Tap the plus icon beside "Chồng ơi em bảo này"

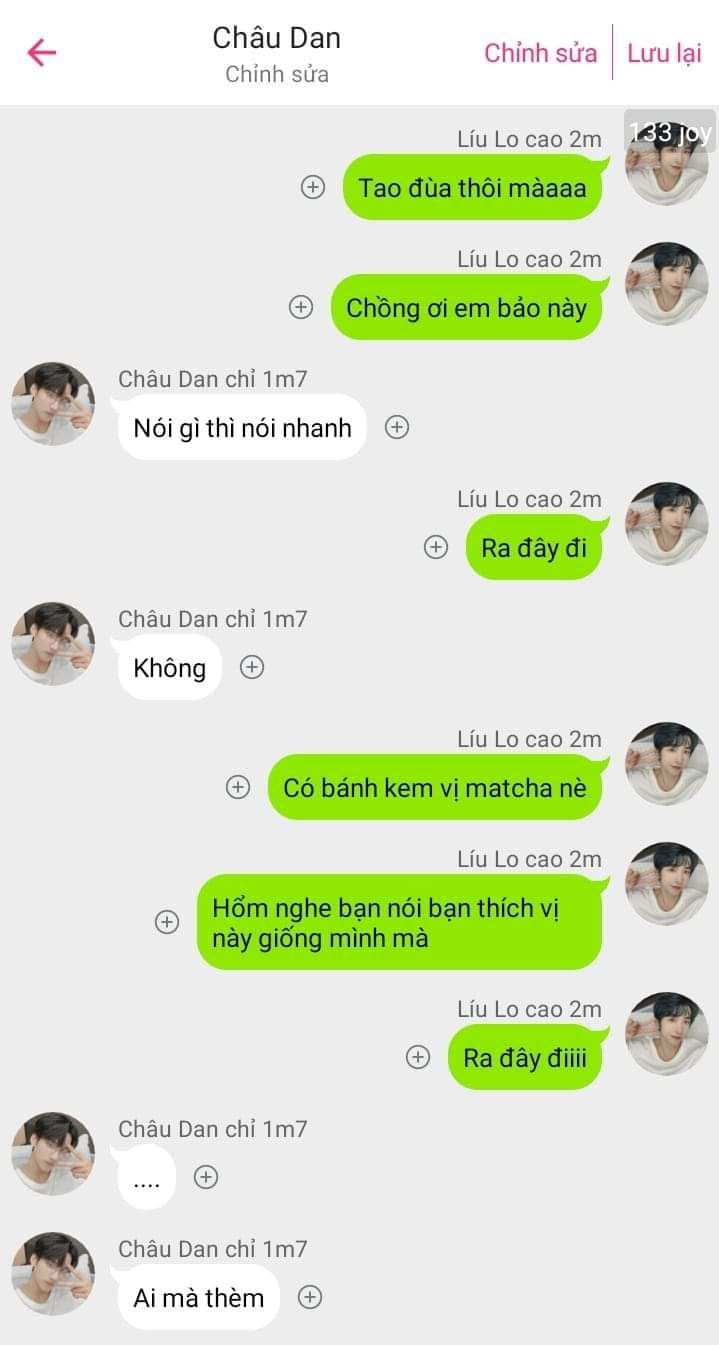click(x=301, y=307)
